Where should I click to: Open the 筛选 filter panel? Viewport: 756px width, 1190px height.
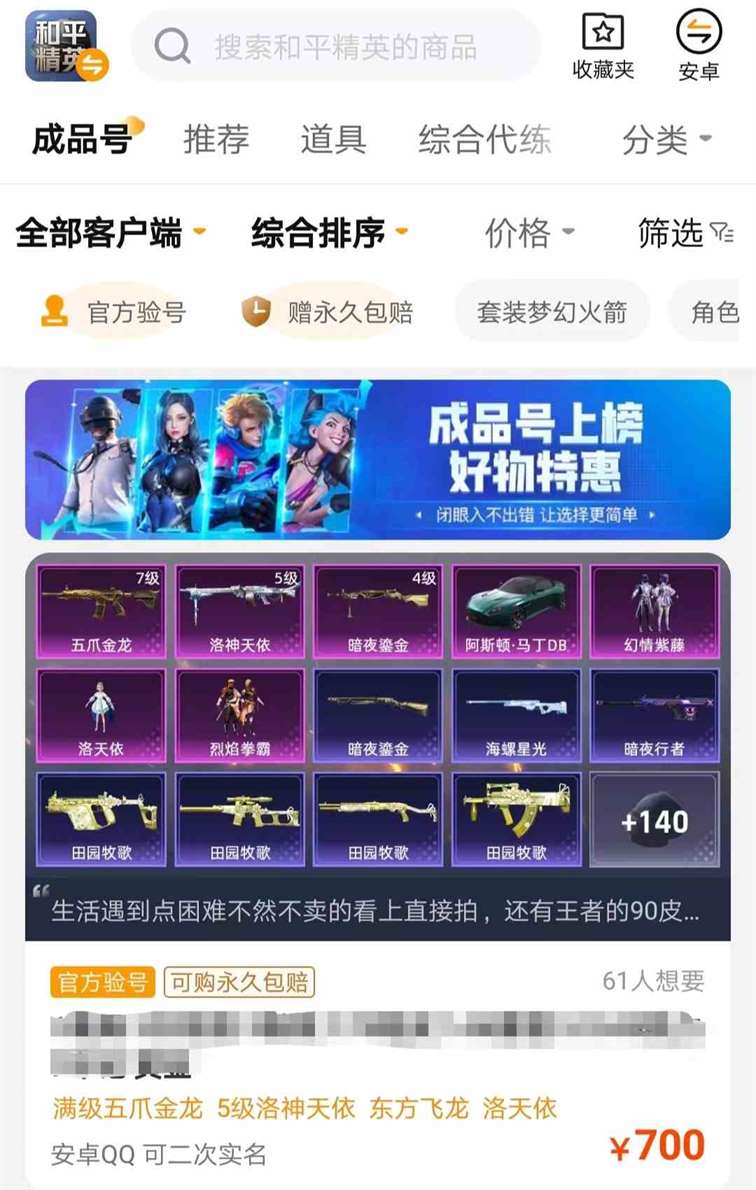(685, 234)
